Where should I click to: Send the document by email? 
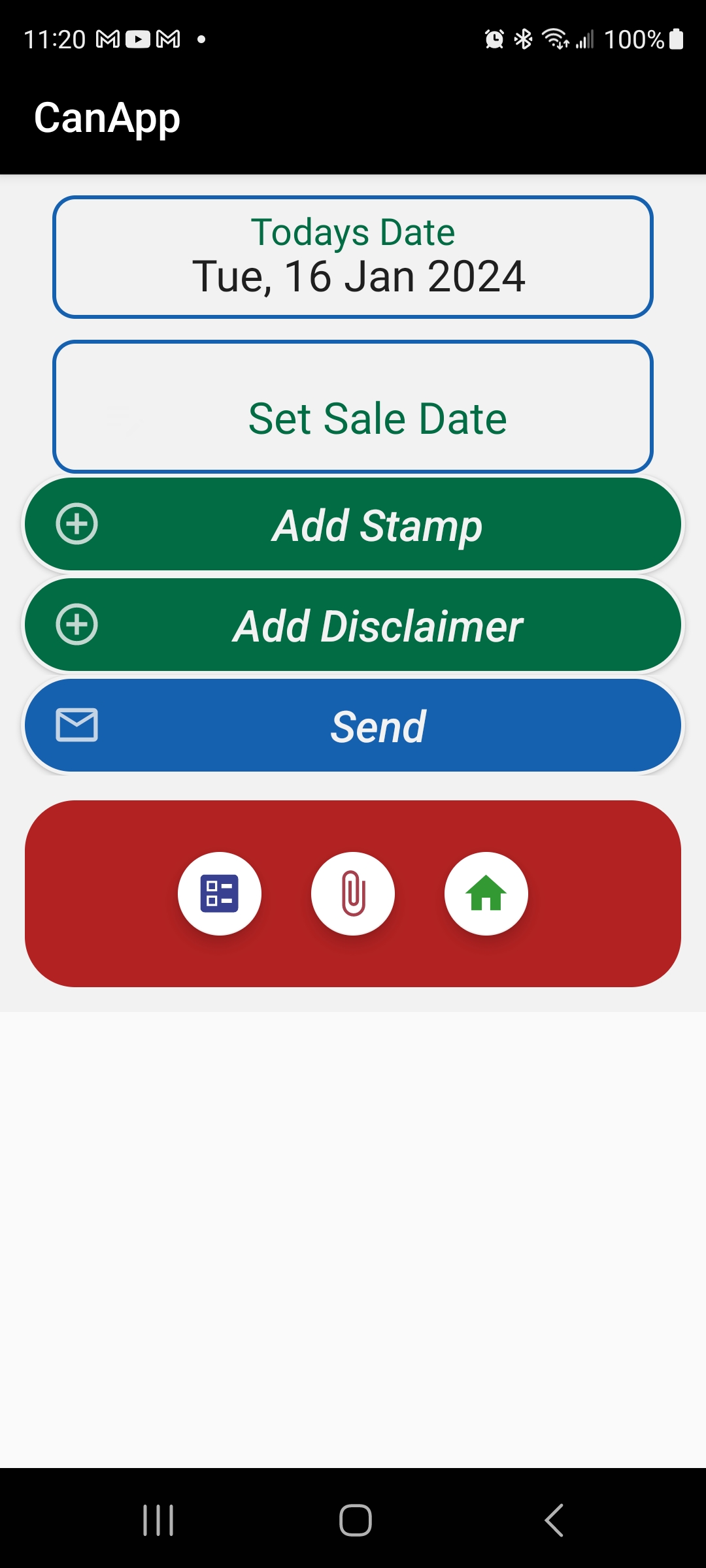pyautogui.click(x=353, y=726)
